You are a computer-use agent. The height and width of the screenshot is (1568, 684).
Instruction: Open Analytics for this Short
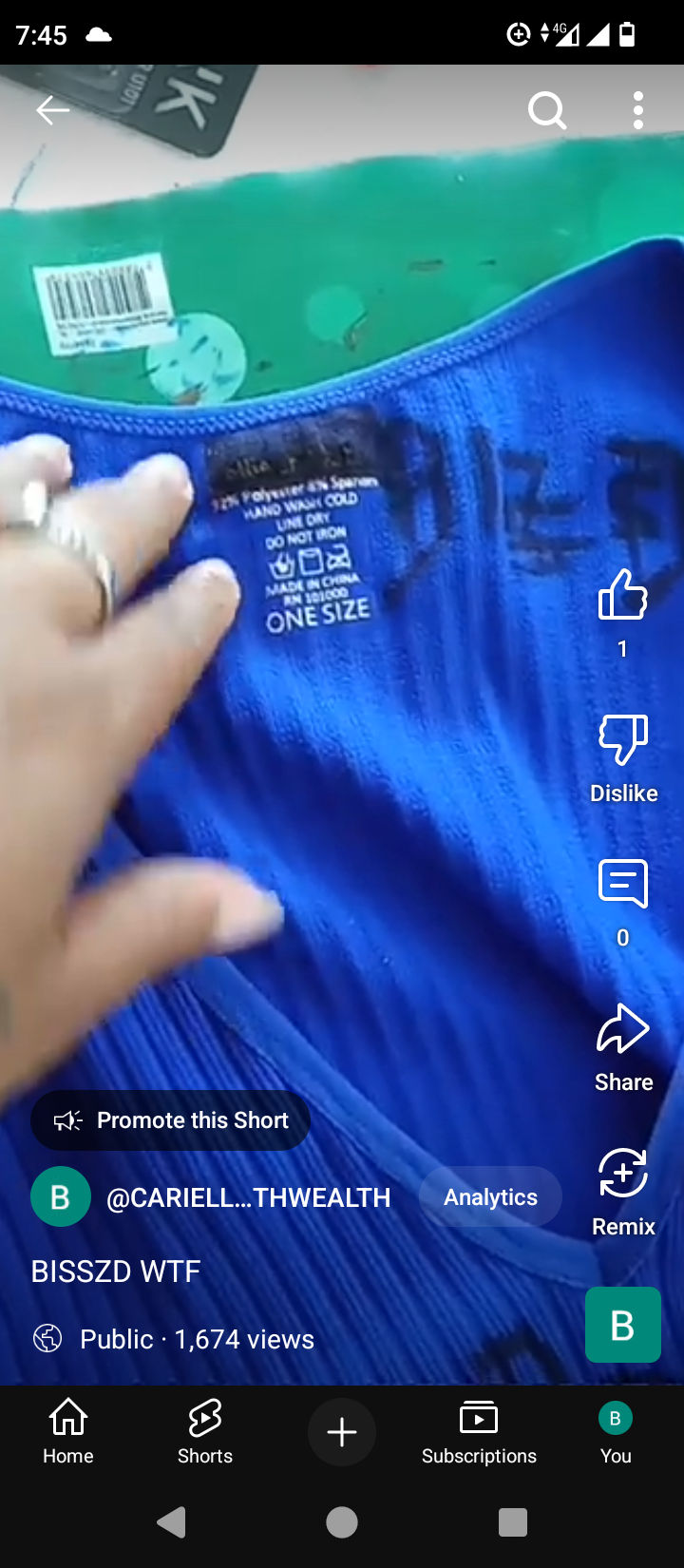[x=490, y=1197]
